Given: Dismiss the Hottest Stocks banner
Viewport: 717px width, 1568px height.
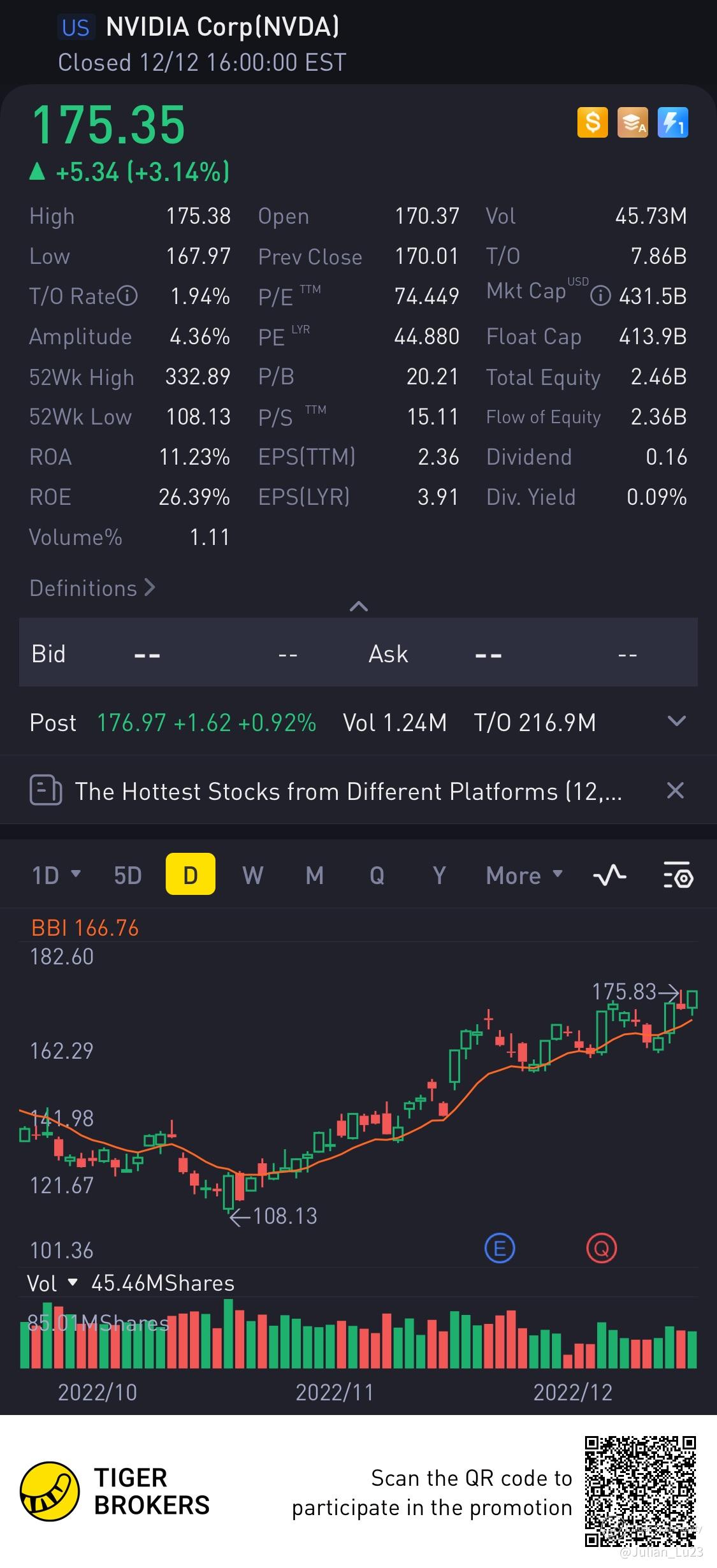Looking at the screenshot, I should coord(675,791).
